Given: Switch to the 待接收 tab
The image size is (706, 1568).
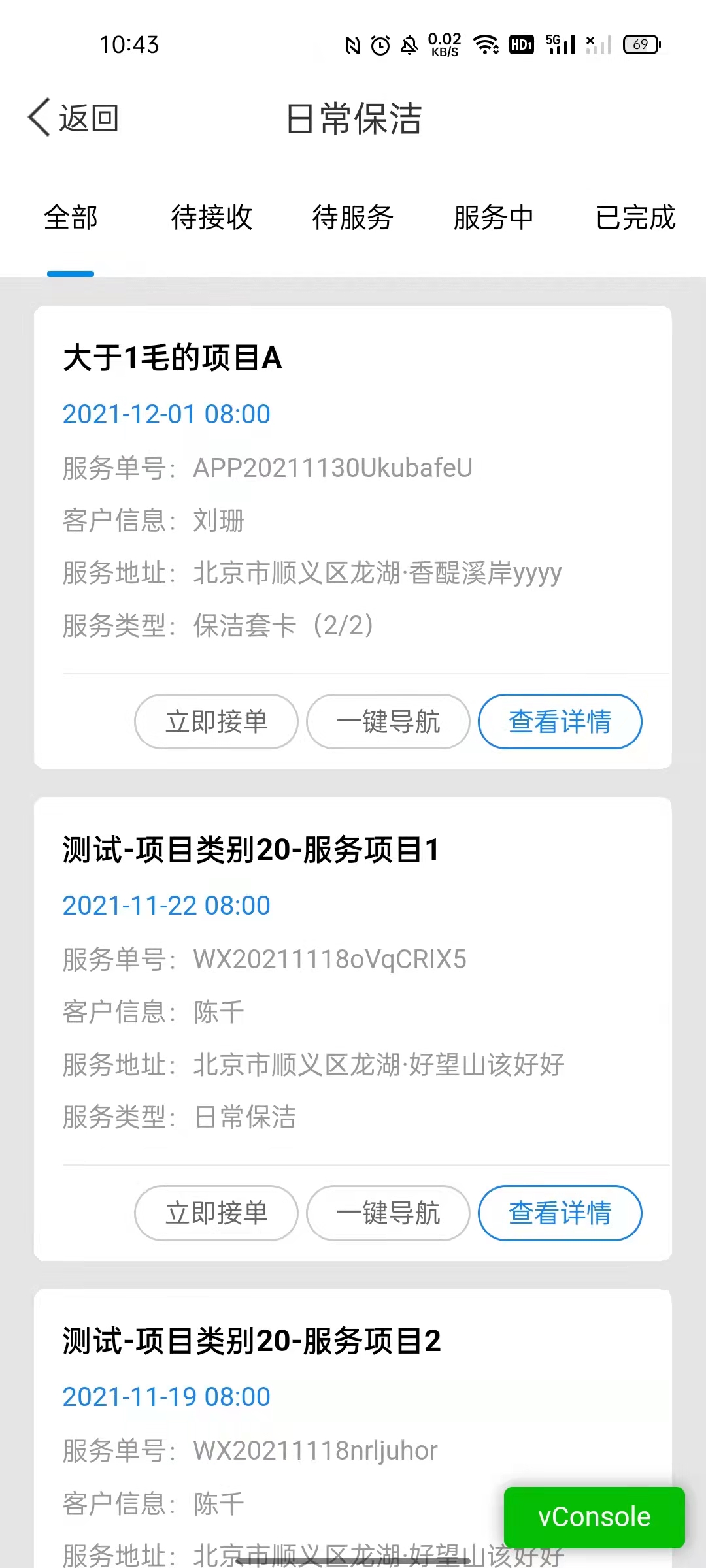Looking at the screenshot, I should [211, 218].
